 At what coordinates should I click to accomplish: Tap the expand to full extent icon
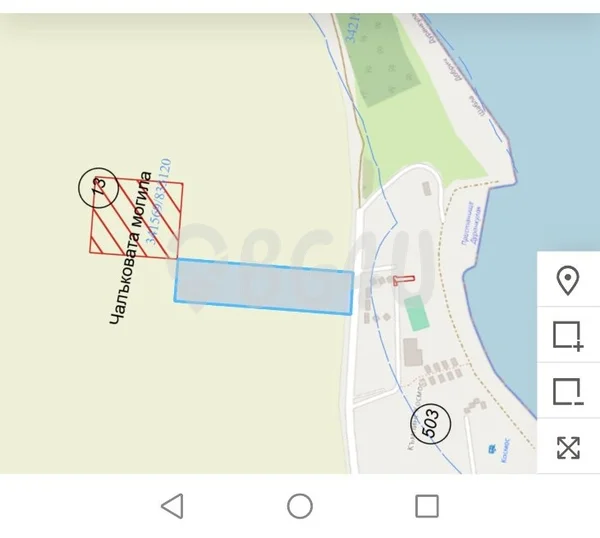(x=568, y=447)
